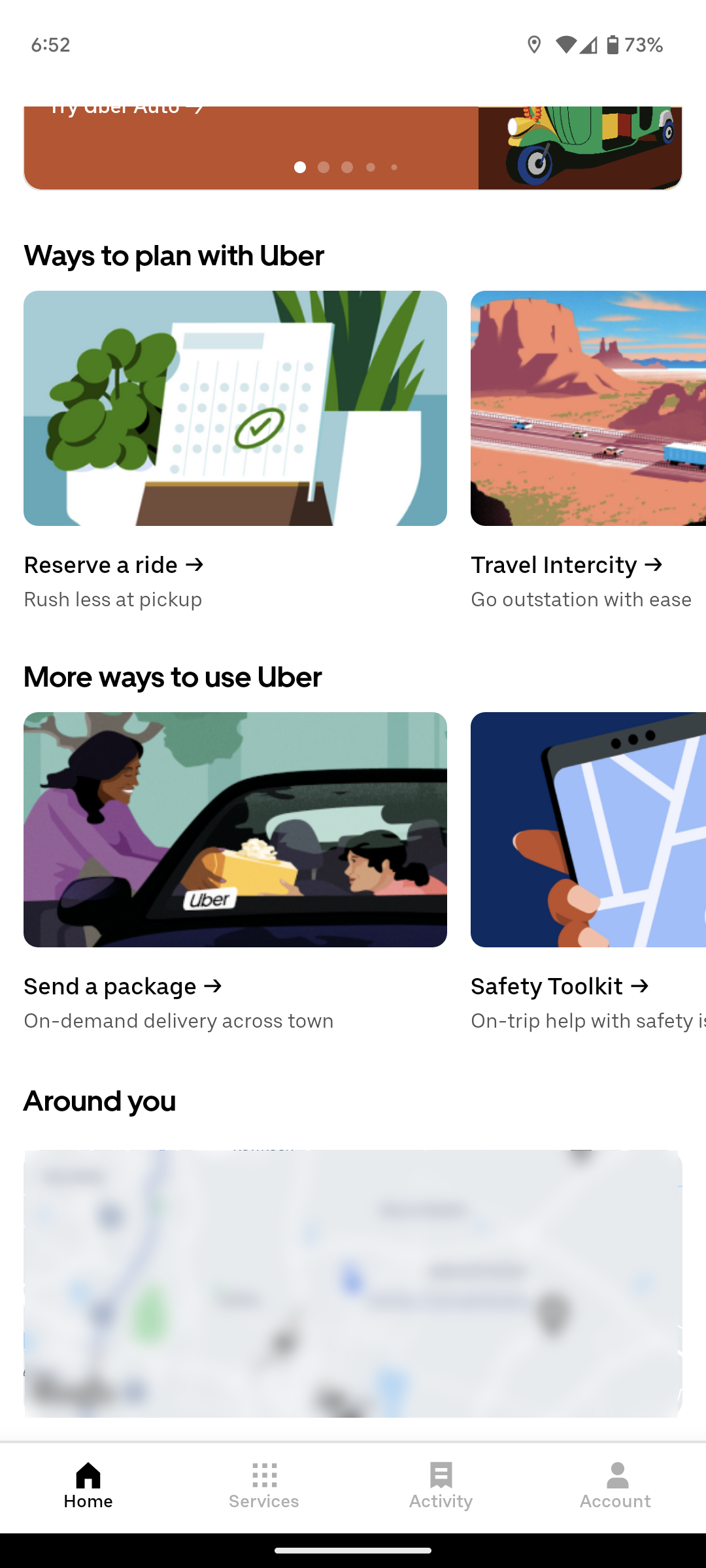Select the last carousel page dot

(x=394, y=167)
